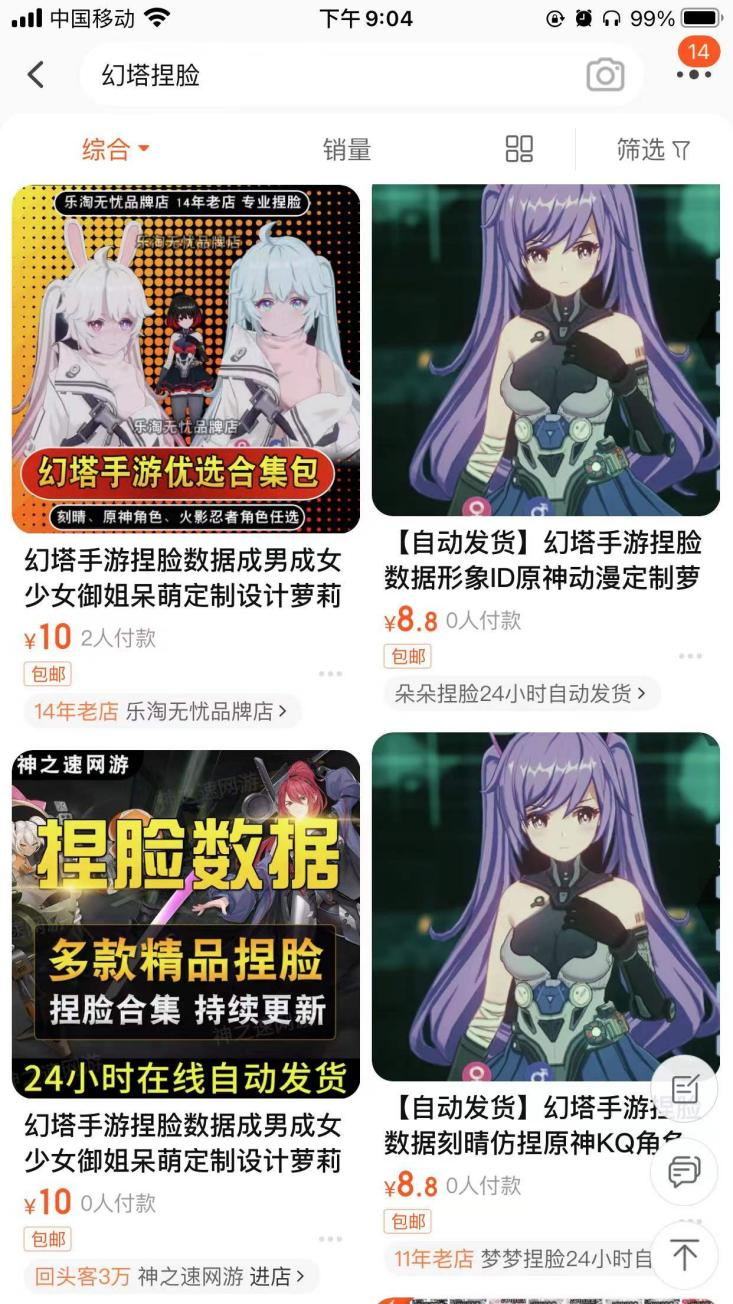Show more options for the 乐淘无忧品牌店 item
The image size is (733, 1304).
click(331, 674)
